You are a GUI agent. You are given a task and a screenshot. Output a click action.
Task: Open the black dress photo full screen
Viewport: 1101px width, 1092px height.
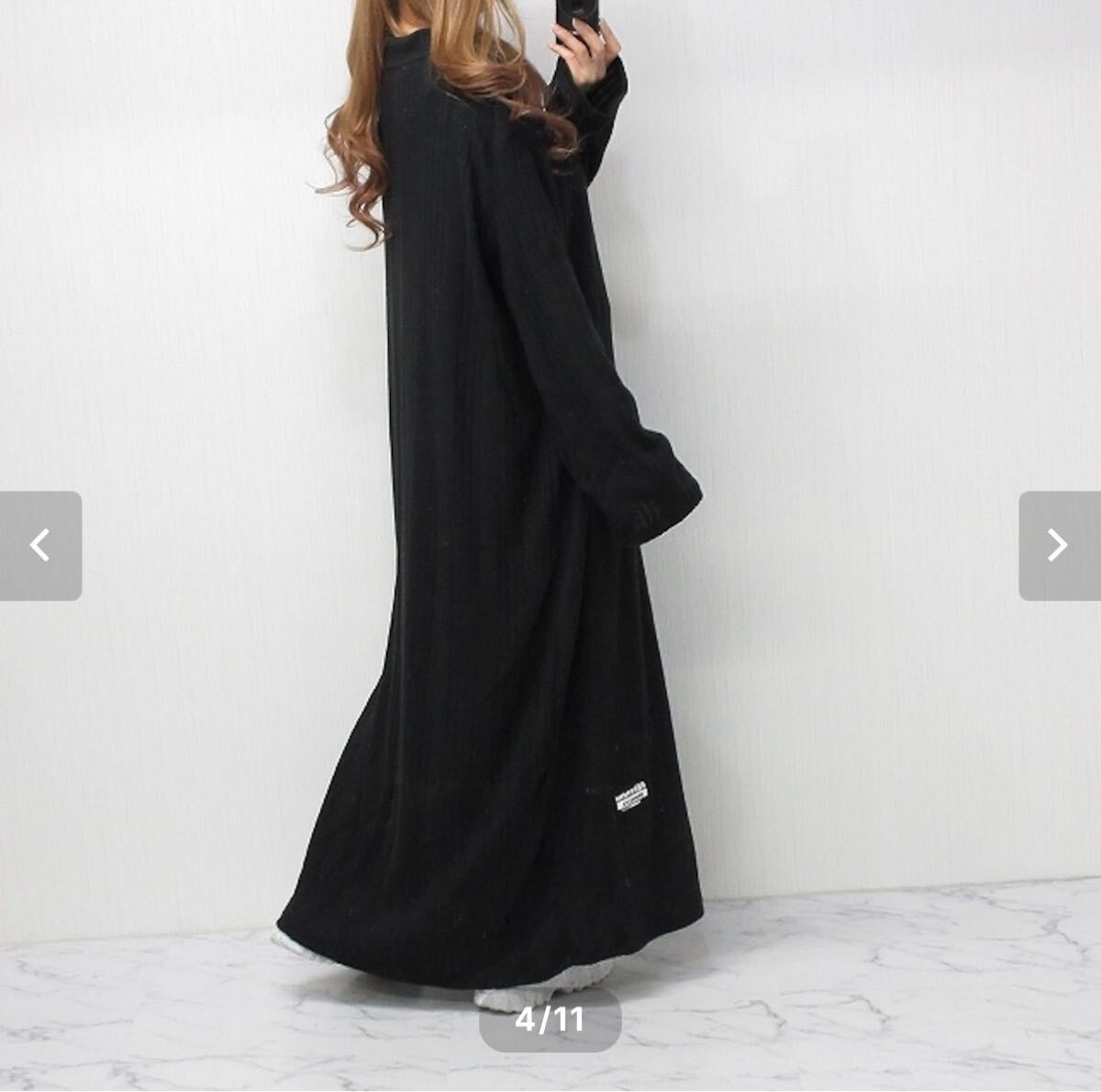(x=514, y=551)
